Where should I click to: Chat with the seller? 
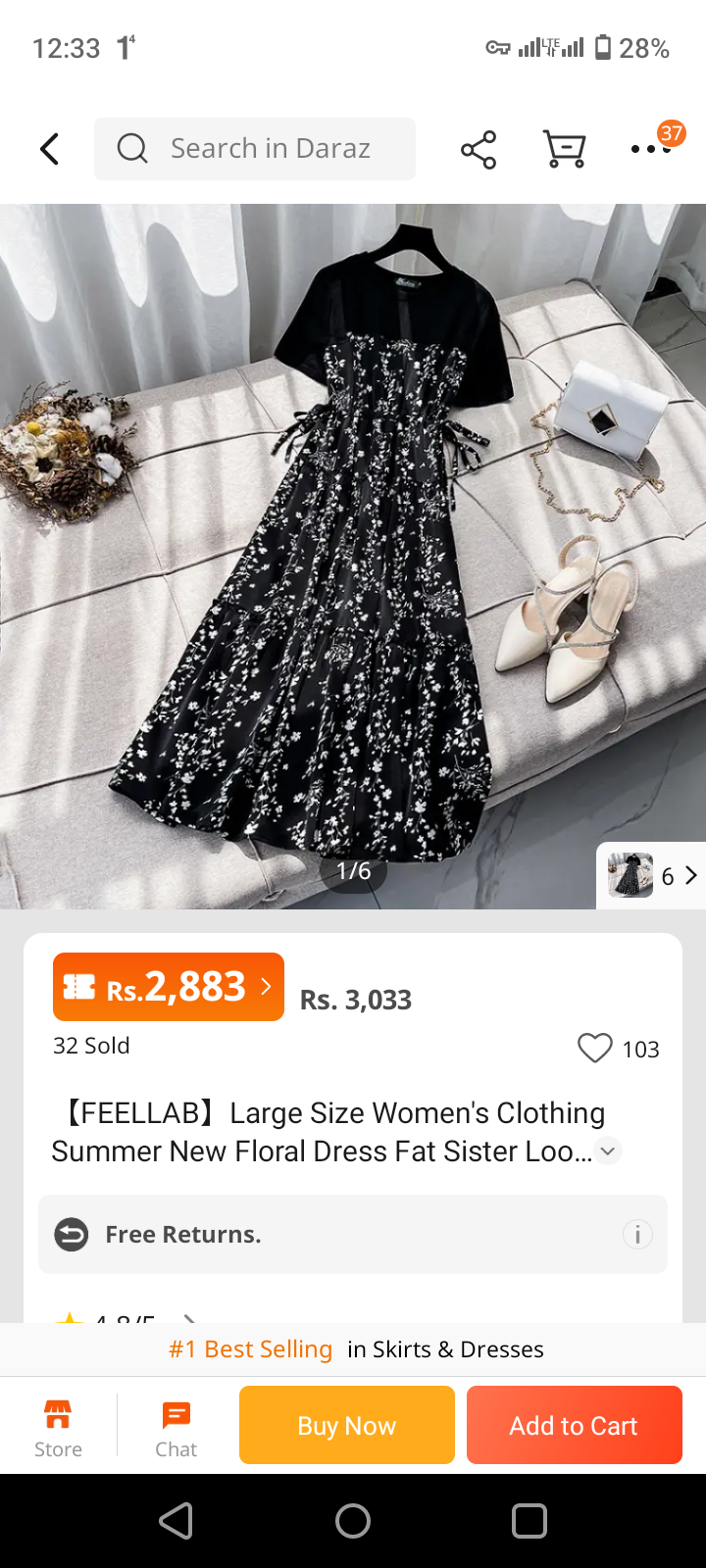point(176,1428)
